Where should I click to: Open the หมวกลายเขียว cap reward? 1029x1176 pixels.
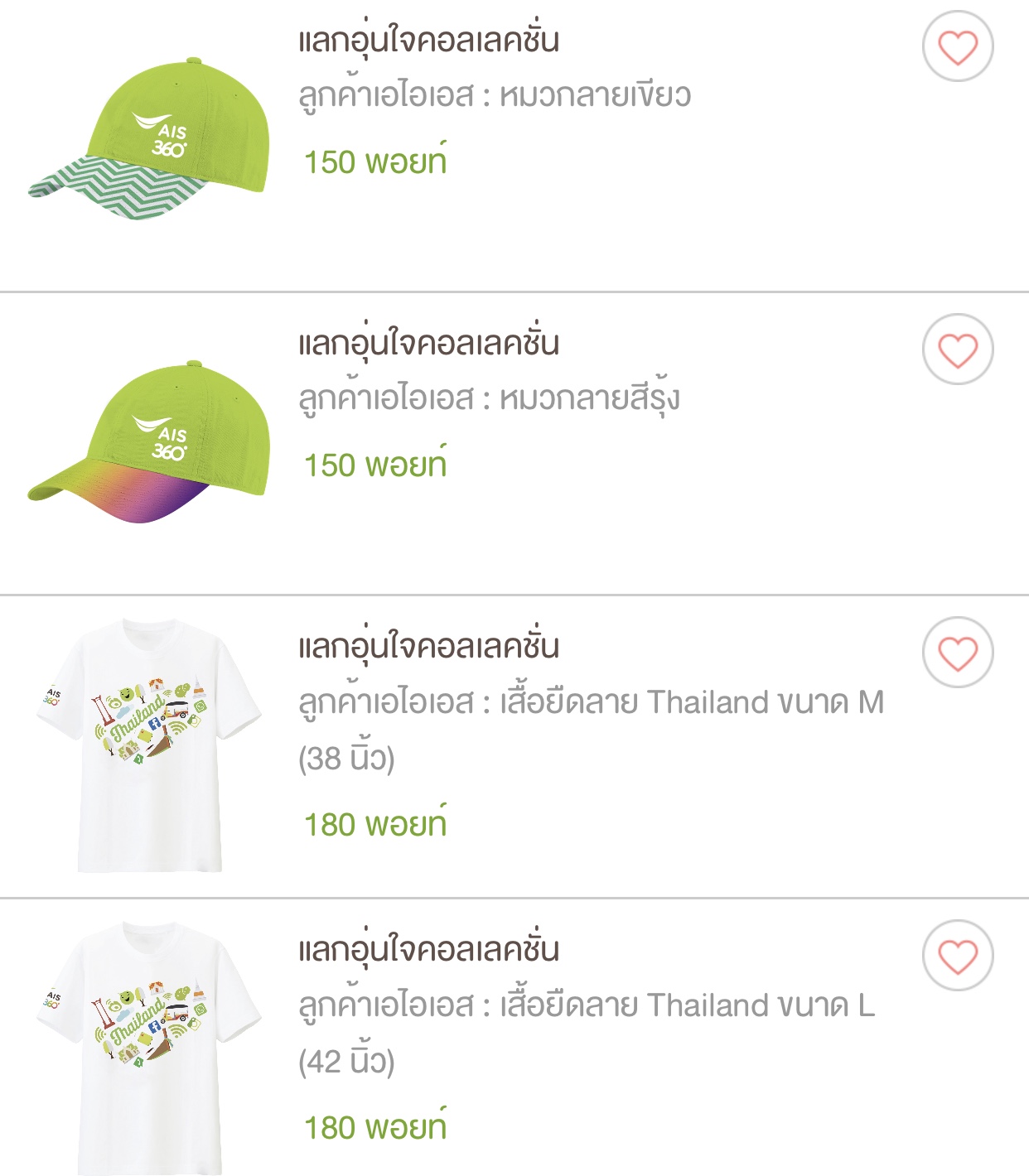pos(495,96)
